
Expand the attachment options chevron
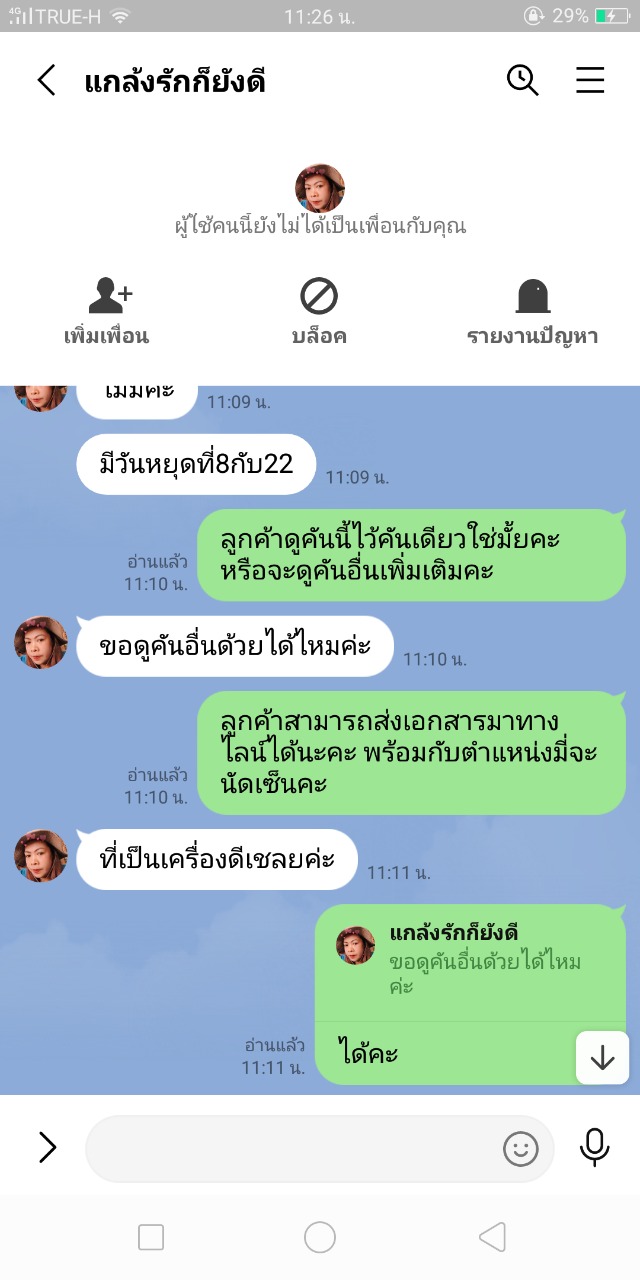[47, 1148]
